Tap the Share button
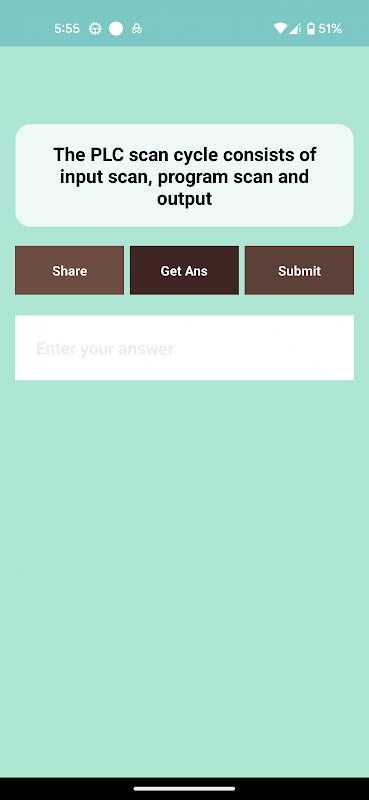The height and width of the screenshot is (800, 369). [x=69, y=270]
